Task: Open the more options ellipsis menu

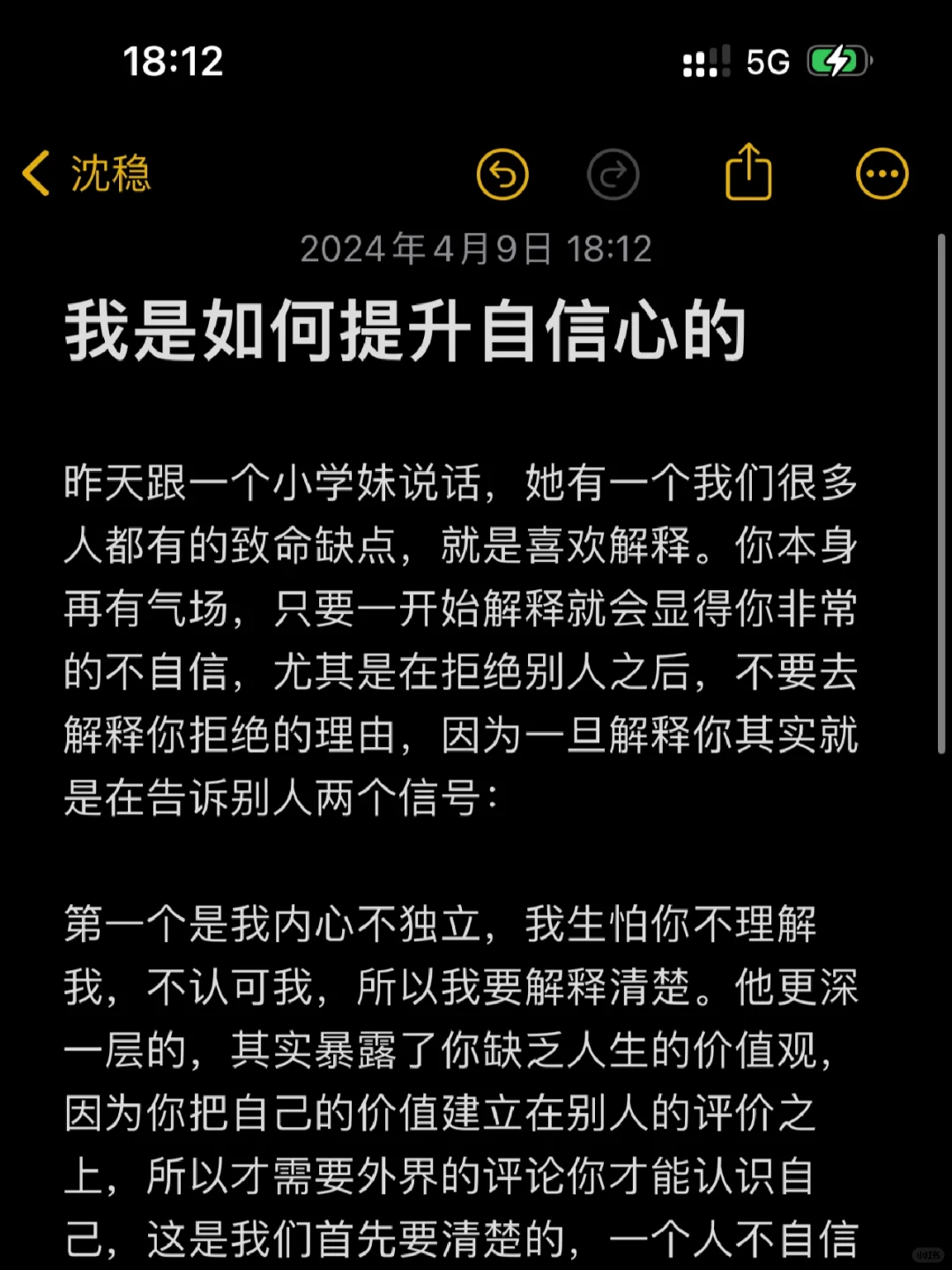Action: (x=881, y=174)
